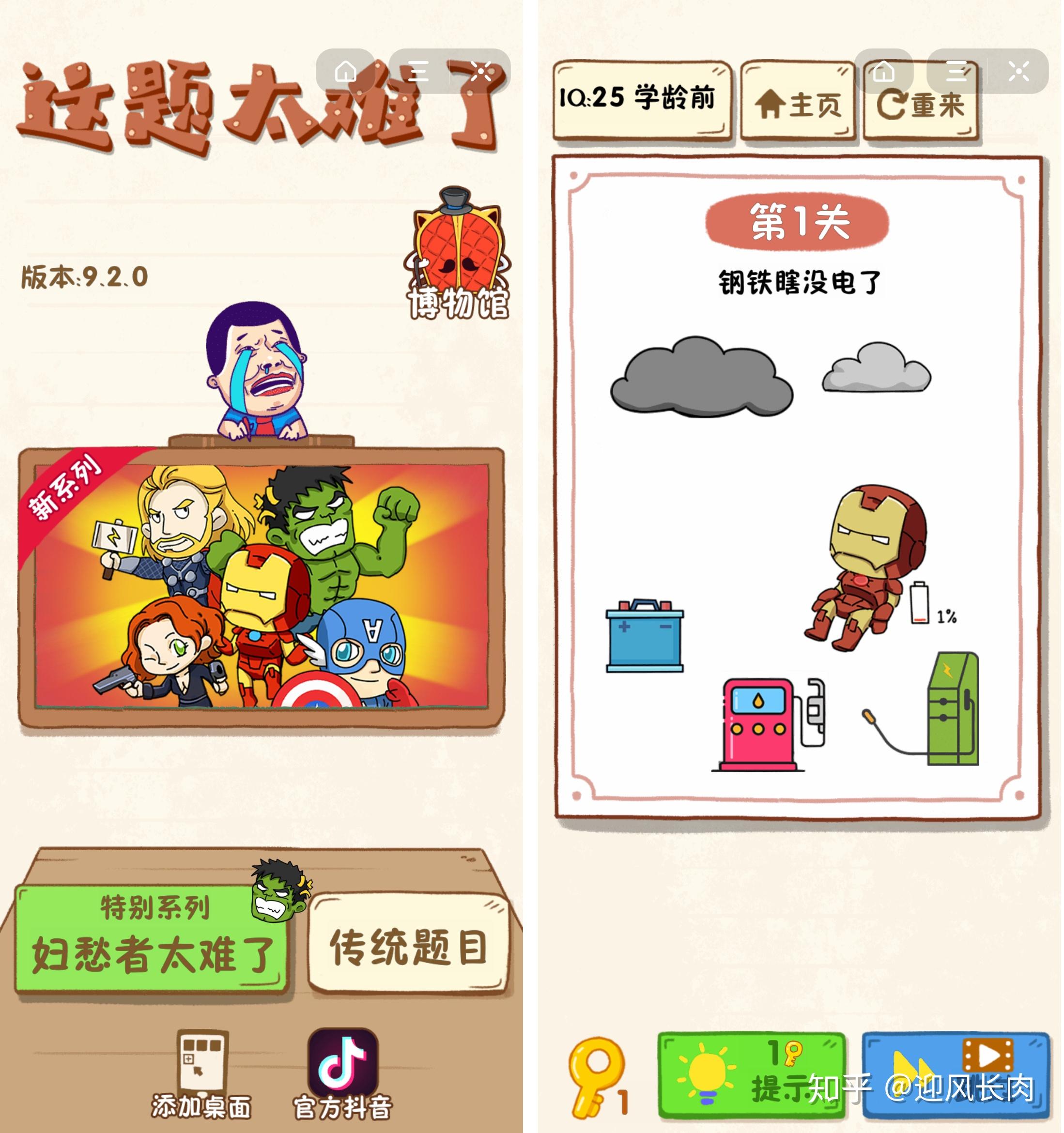Restart the level with 重来

click(920, 104)
